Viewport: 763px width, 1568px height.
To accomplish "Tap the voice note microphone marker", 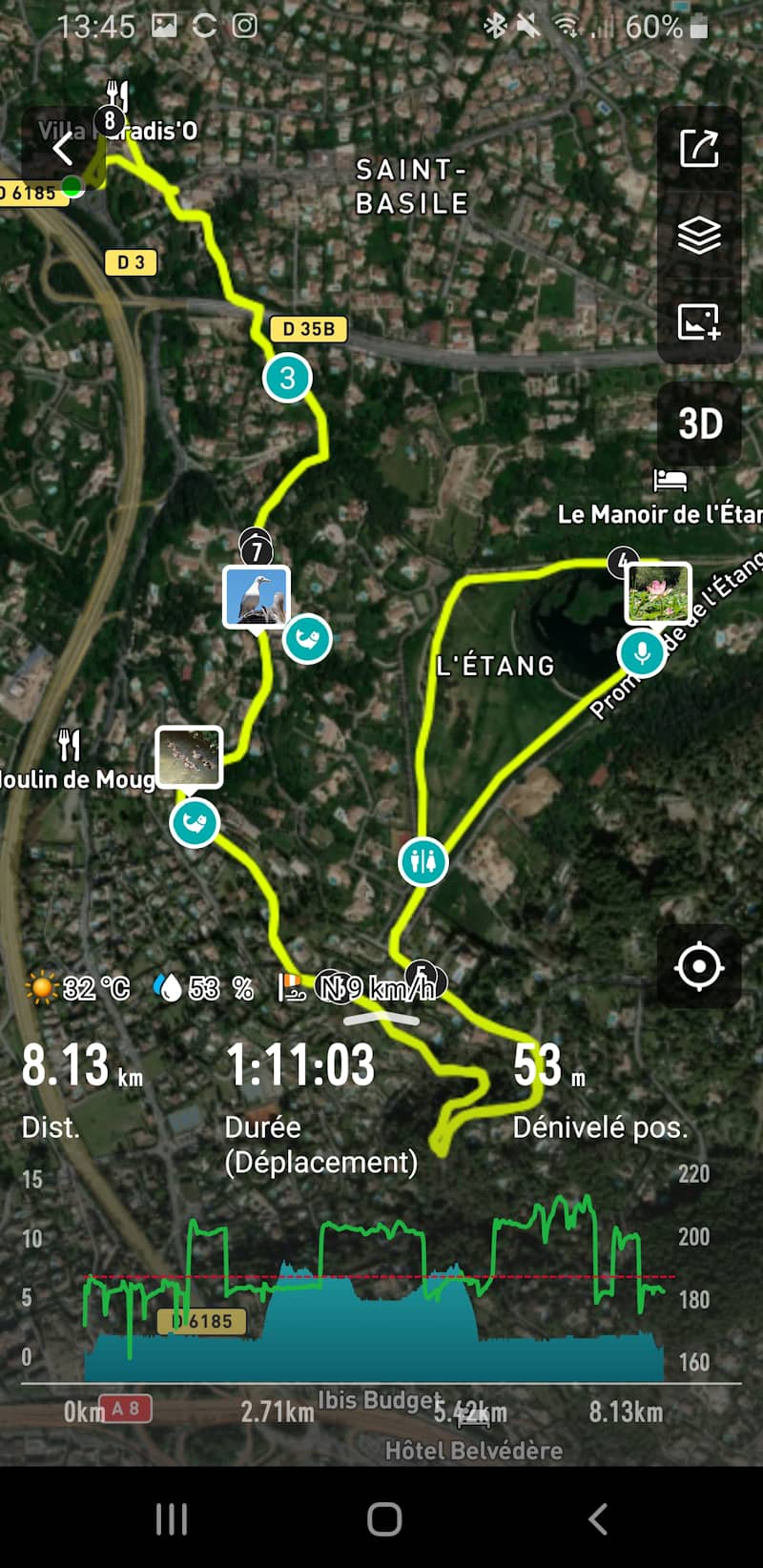I will pyautogui.click(x=641, y=653).
